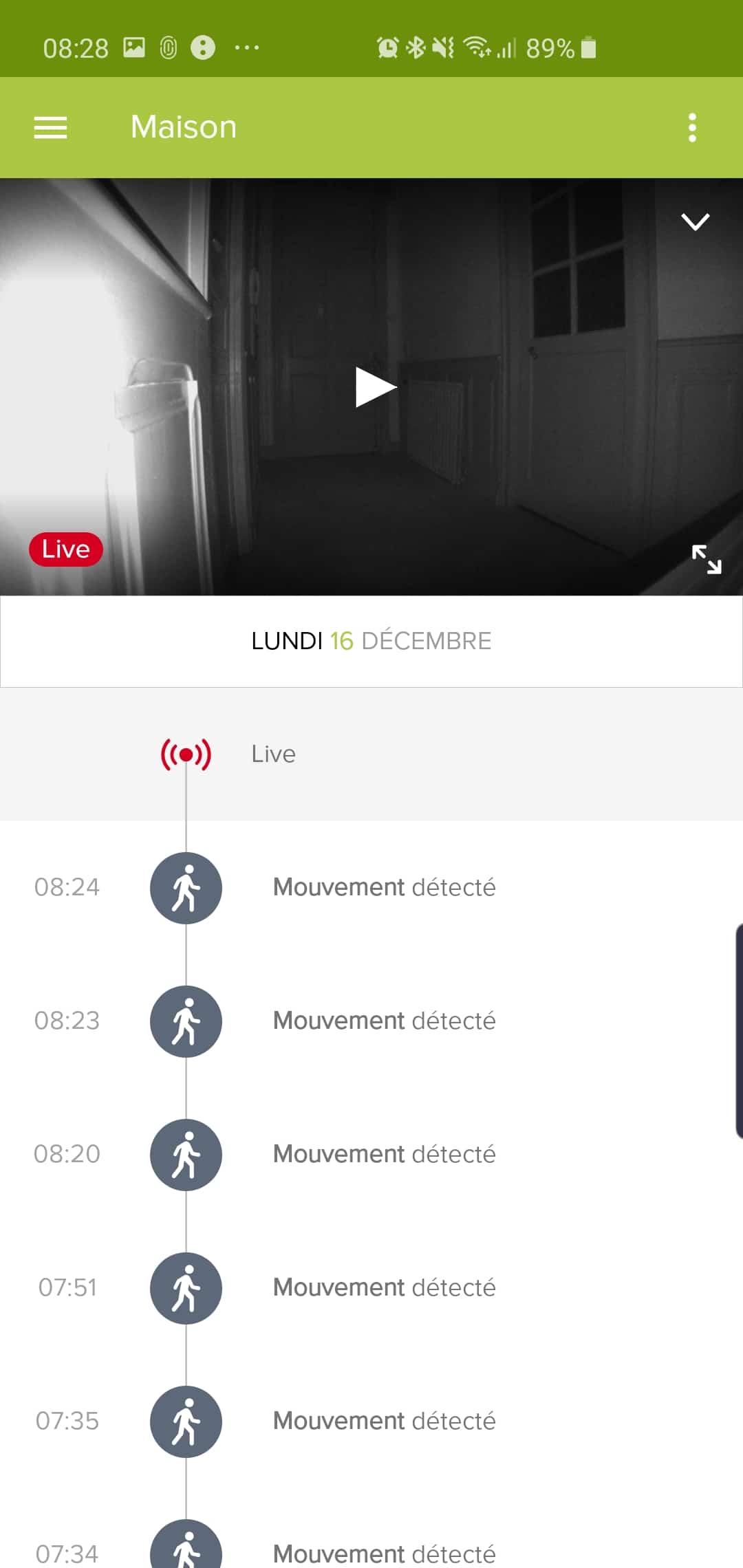743x1568 pixels.
Task: Tap the Lundi 16 Décembre date header
Action: pyautogui.click(x=371, y=642)
